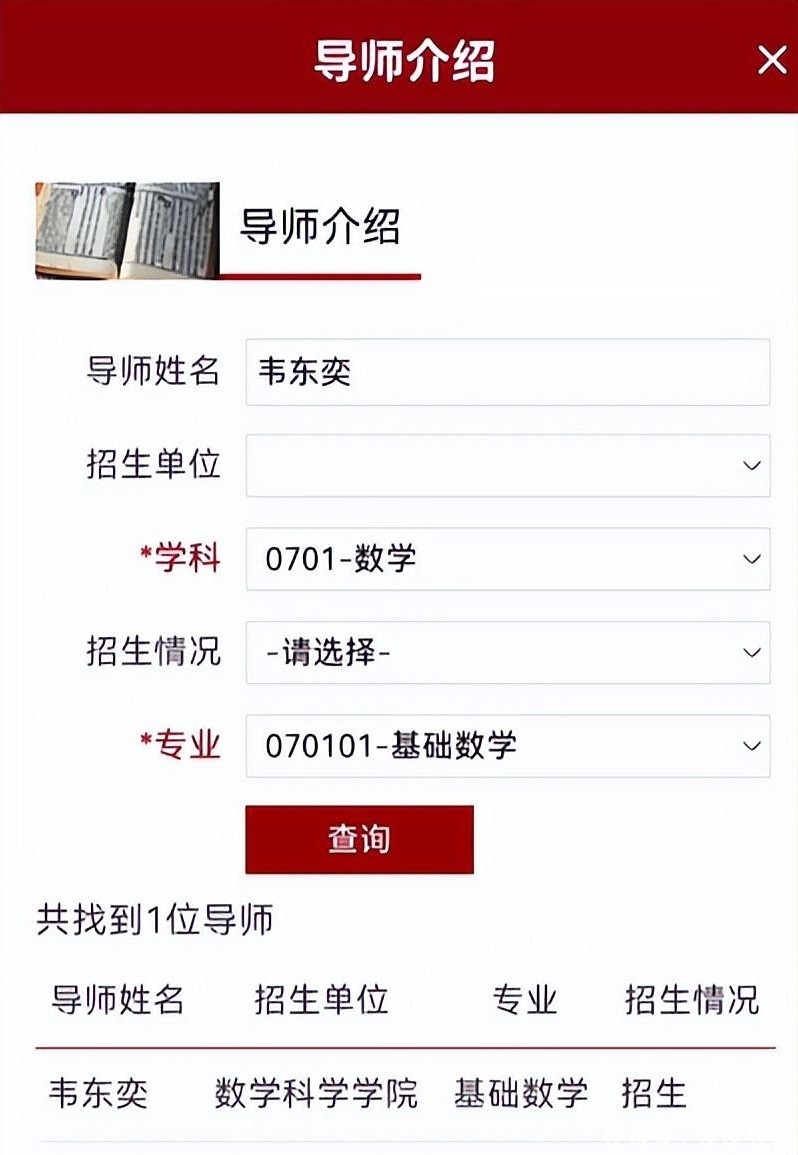This screenshot has height=1155, width=798.
Task: Open the 学科 dropdown showing 0701-数学
Action: tap(507, 559)
